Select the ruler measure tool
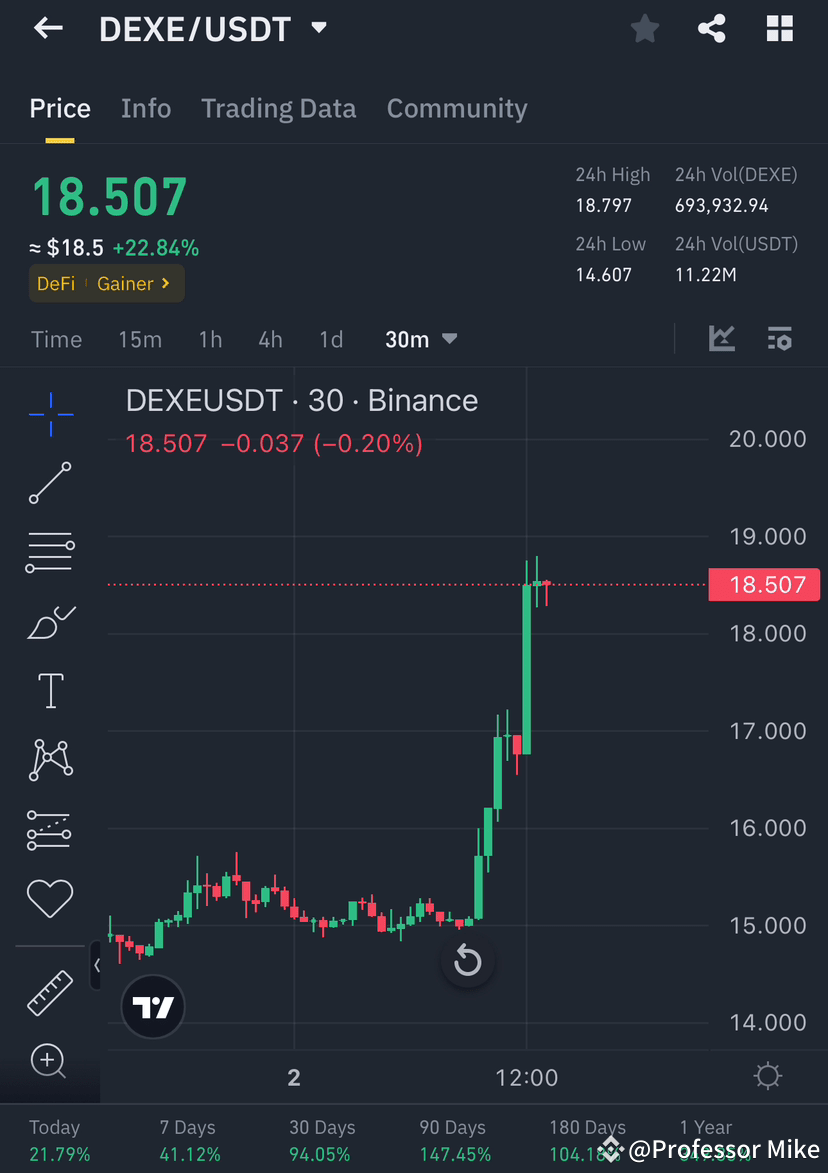The width and height of the screenshot is (828, 1173). coord(50,992)
